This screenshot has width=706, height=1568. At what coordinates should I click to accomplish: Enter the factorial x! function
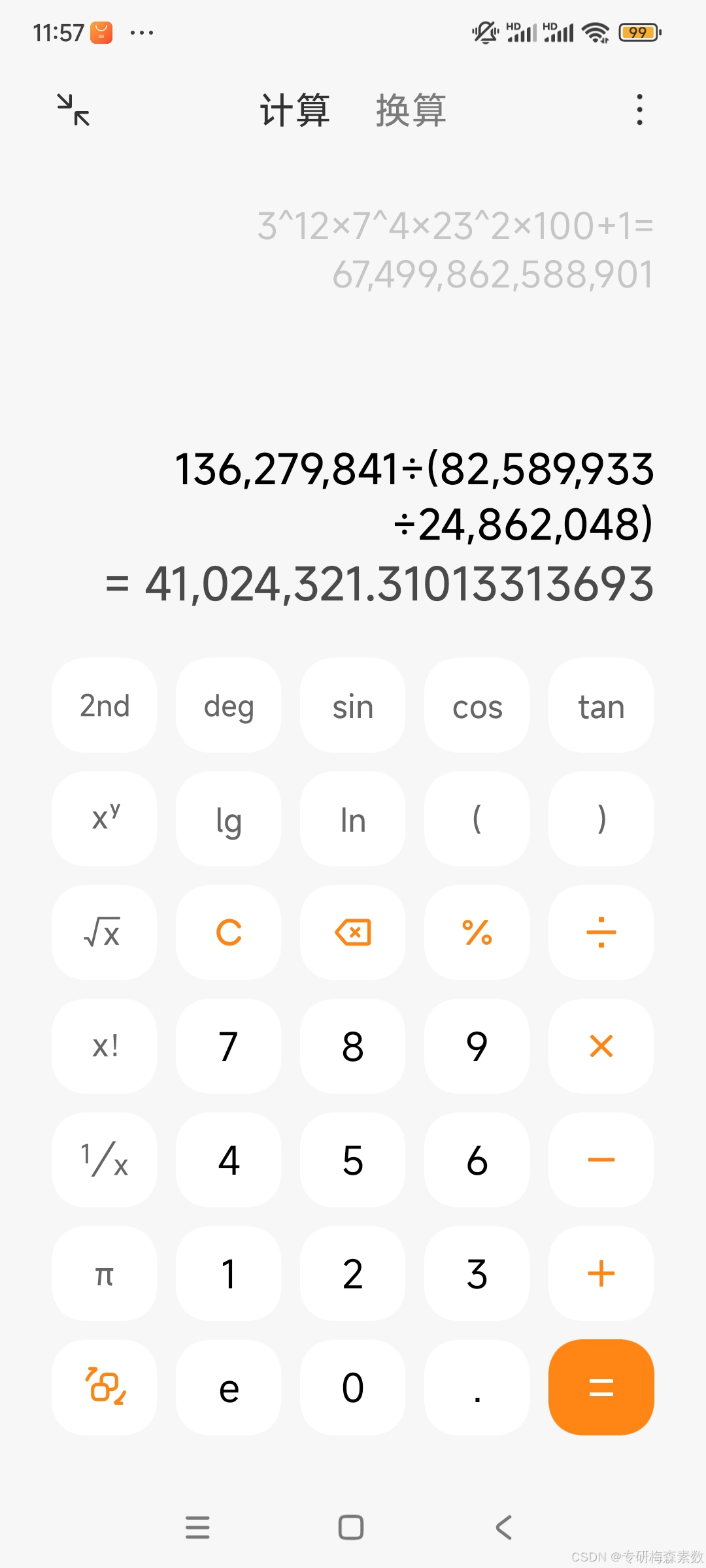[x=105, y=1047]
